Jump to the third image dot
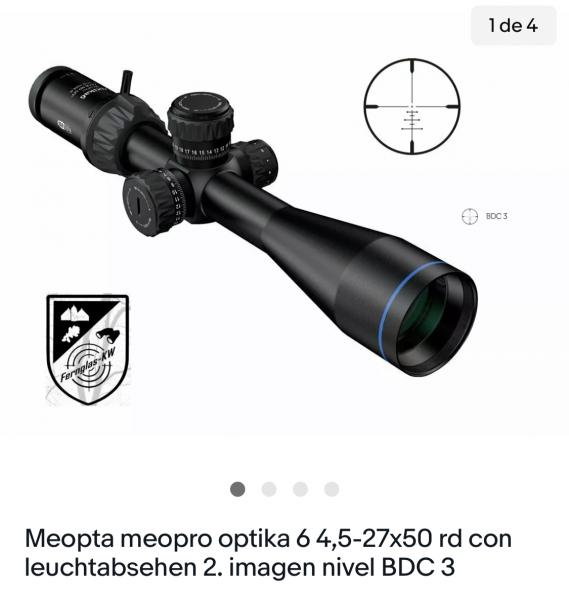 pyautogui.click(x=300, y=489)
